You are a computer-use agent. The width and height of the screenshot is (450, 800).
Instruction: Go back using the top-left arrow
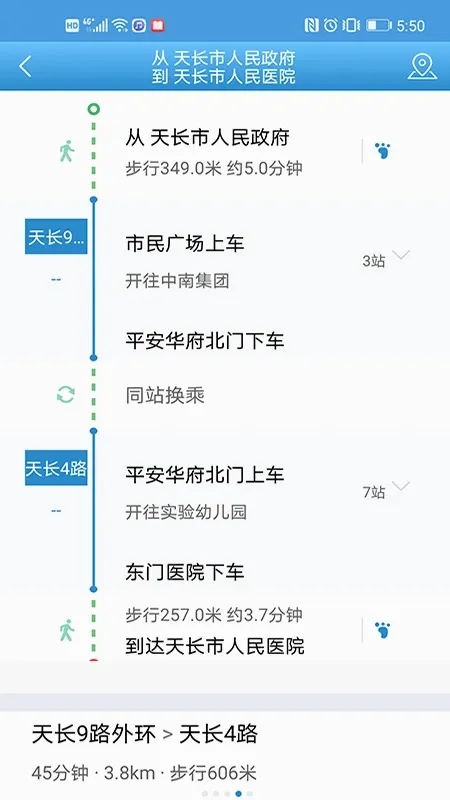tap(25, 66)
